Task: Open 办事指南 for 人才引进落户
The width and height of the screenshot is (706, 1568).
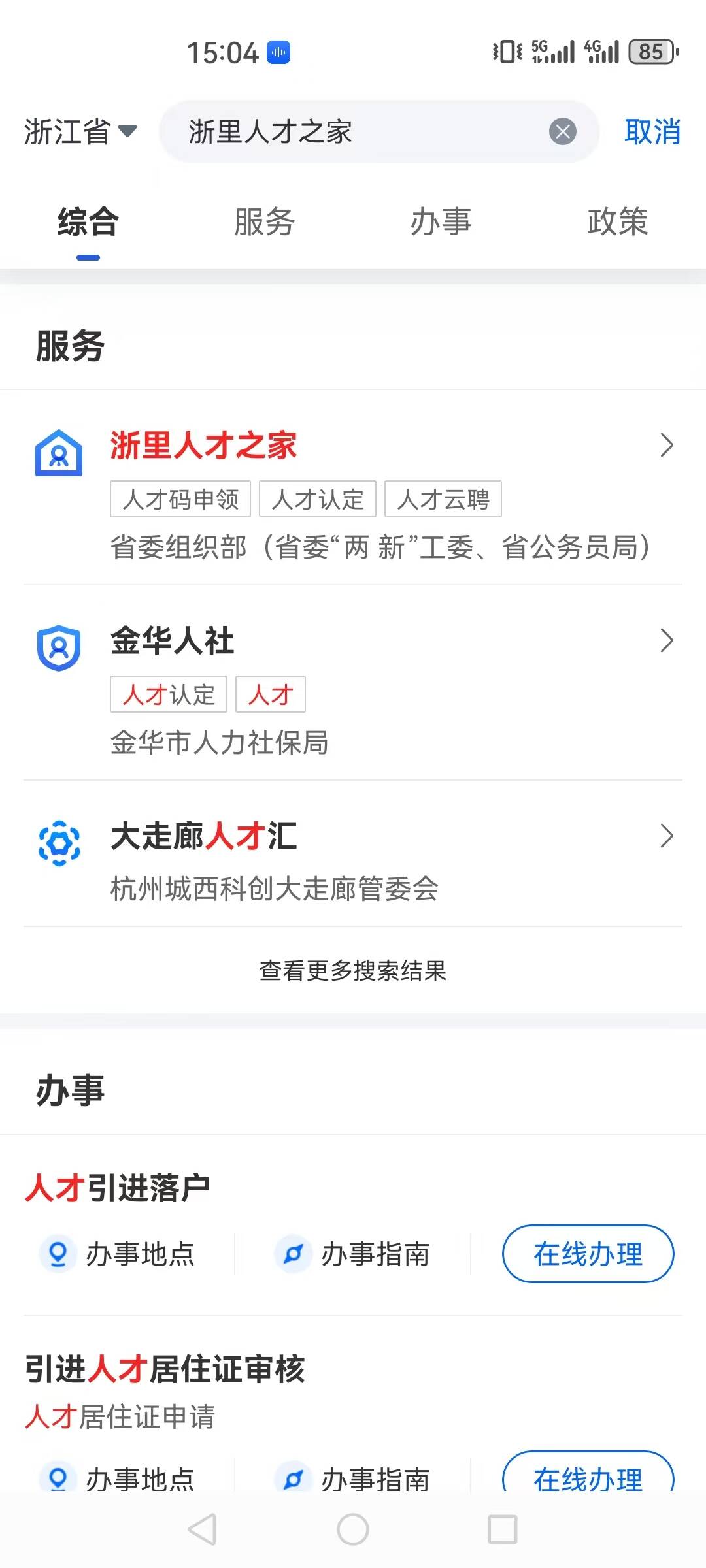Action: tap(353, 1254)
